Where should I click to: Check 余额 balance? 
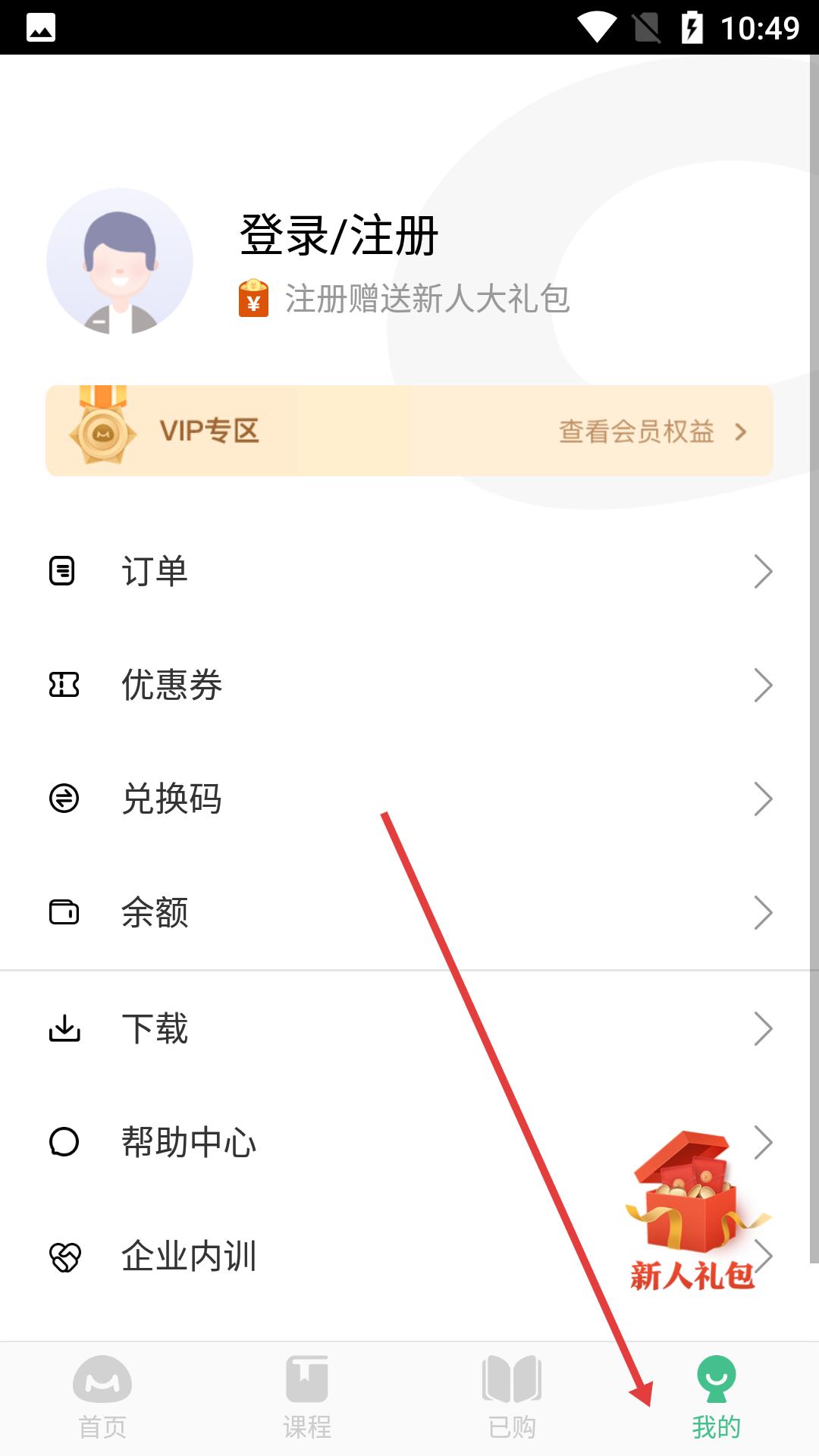coord(409,912)
